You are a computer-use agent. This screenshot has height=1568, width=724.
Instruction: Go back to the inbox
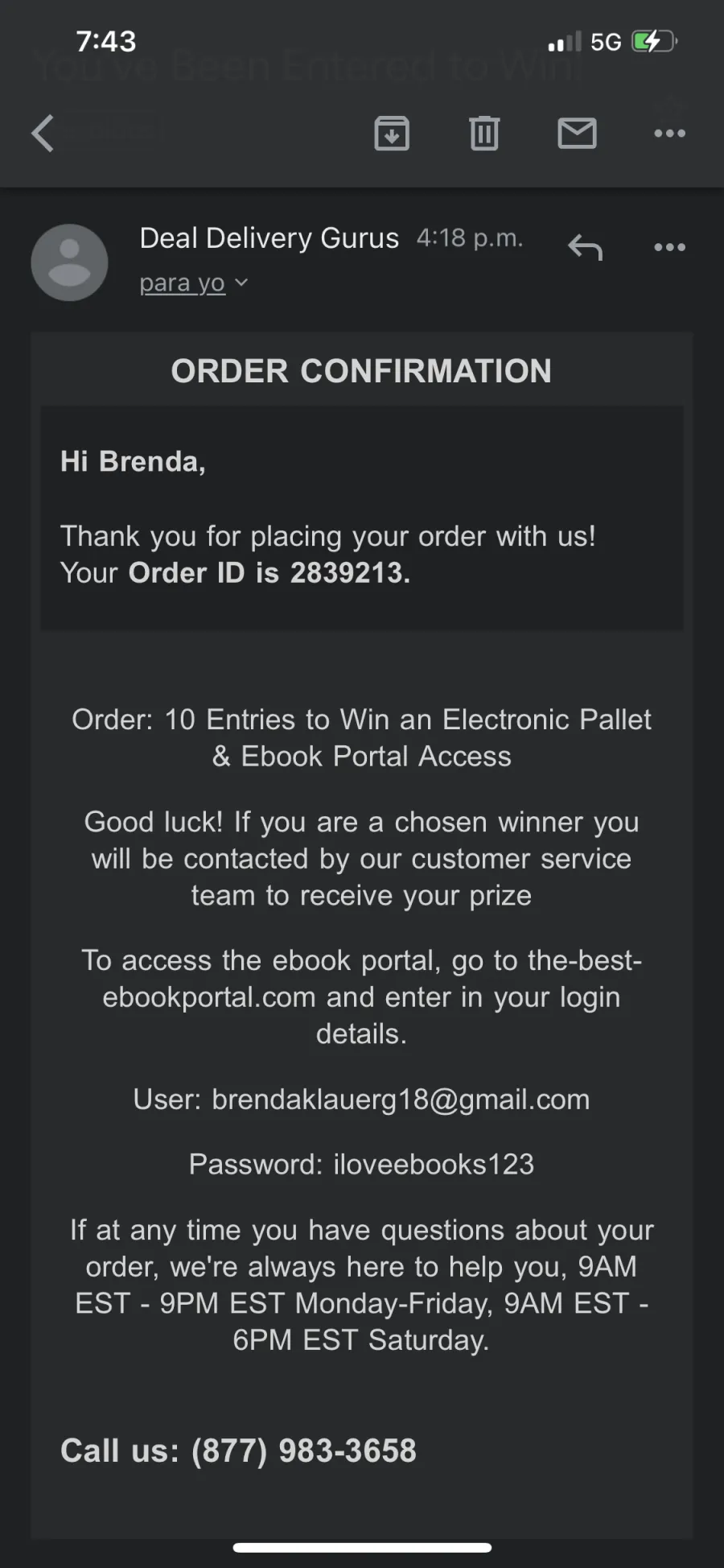click(x=43, y=133)
